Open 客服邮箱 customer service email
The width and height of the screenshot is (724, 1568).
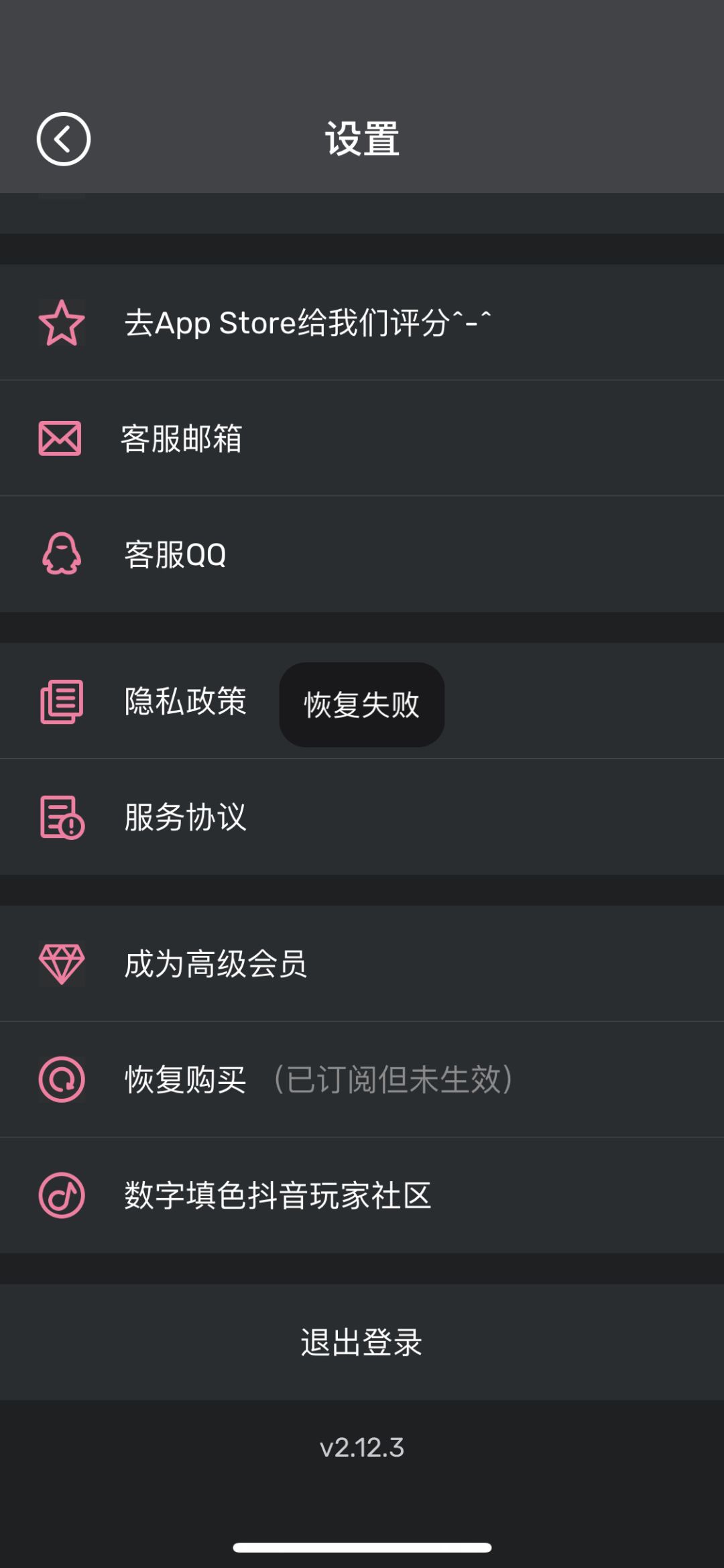click(362, 438)
